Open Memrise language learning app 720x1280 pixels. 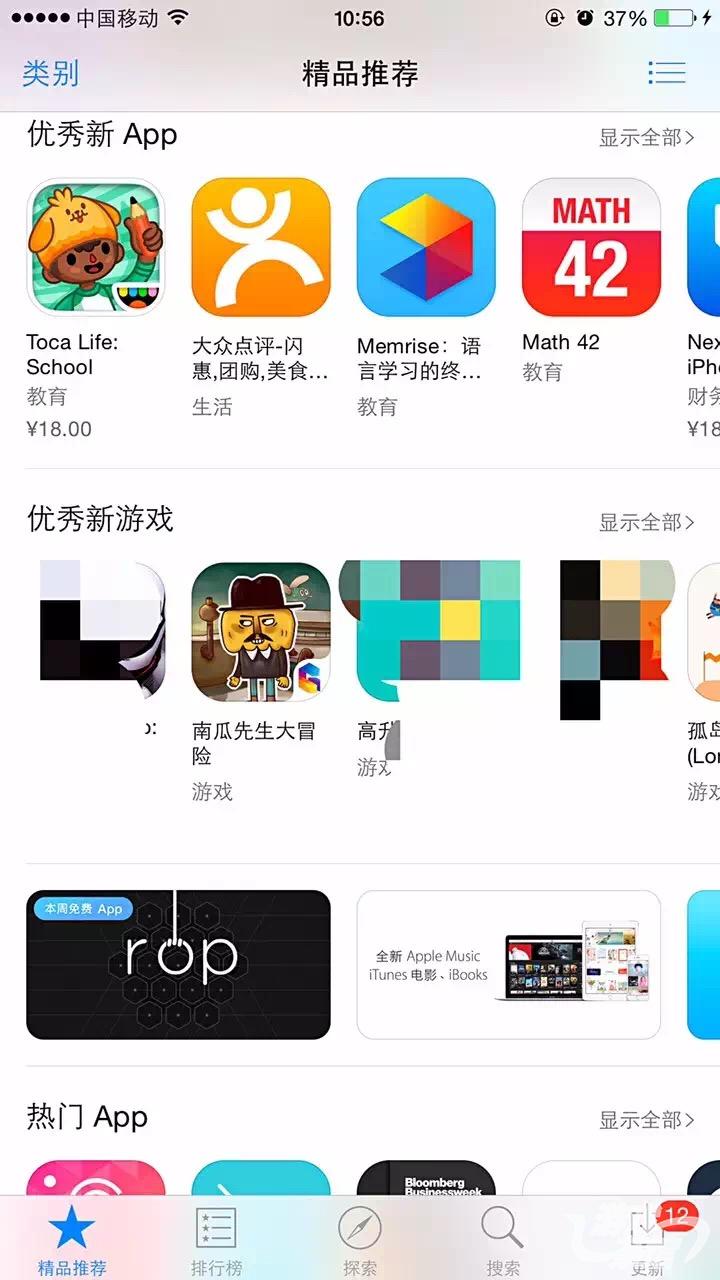pos(426,248)
